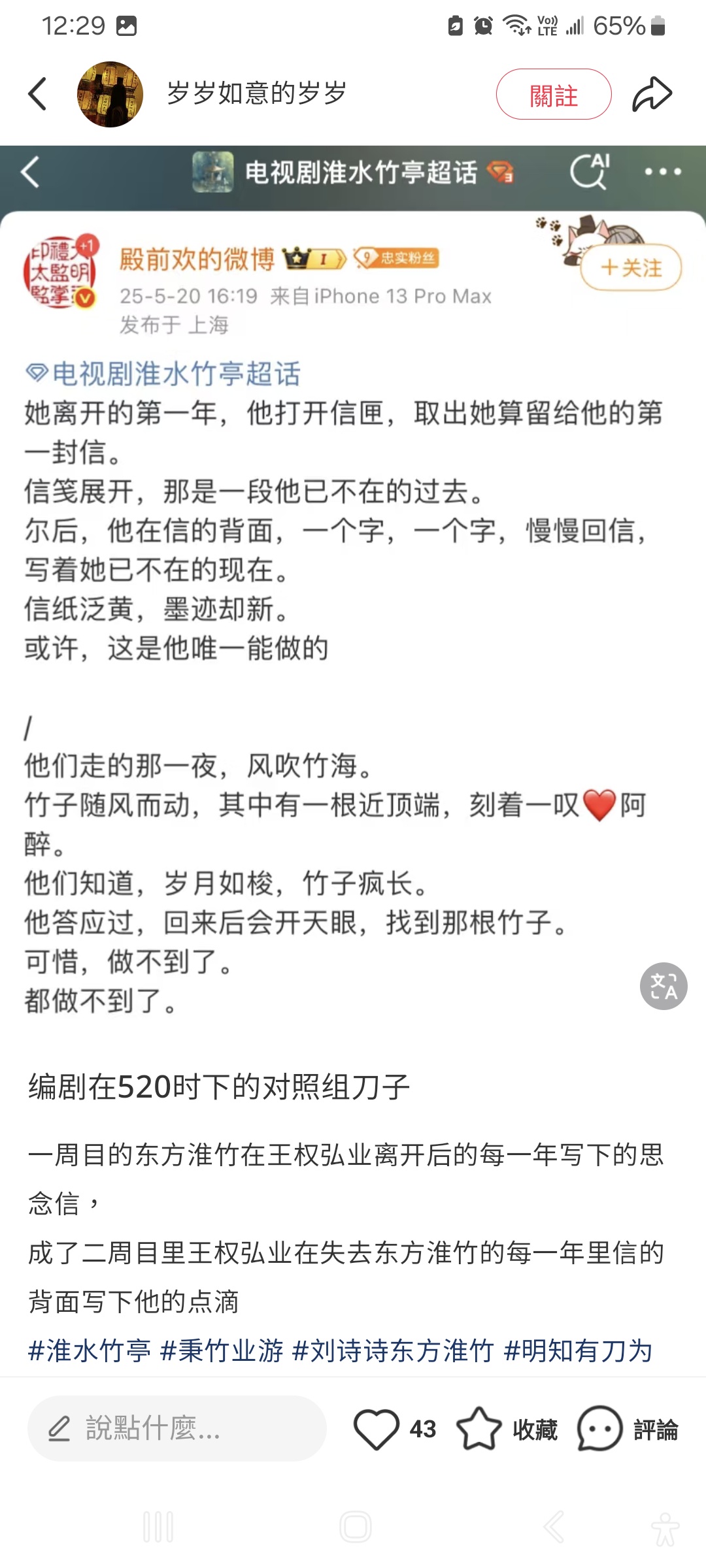The width and height of the screenshot is (706, 1568).
Task: Follow the author with 關註 button
Action: click(x=554, y=94)
